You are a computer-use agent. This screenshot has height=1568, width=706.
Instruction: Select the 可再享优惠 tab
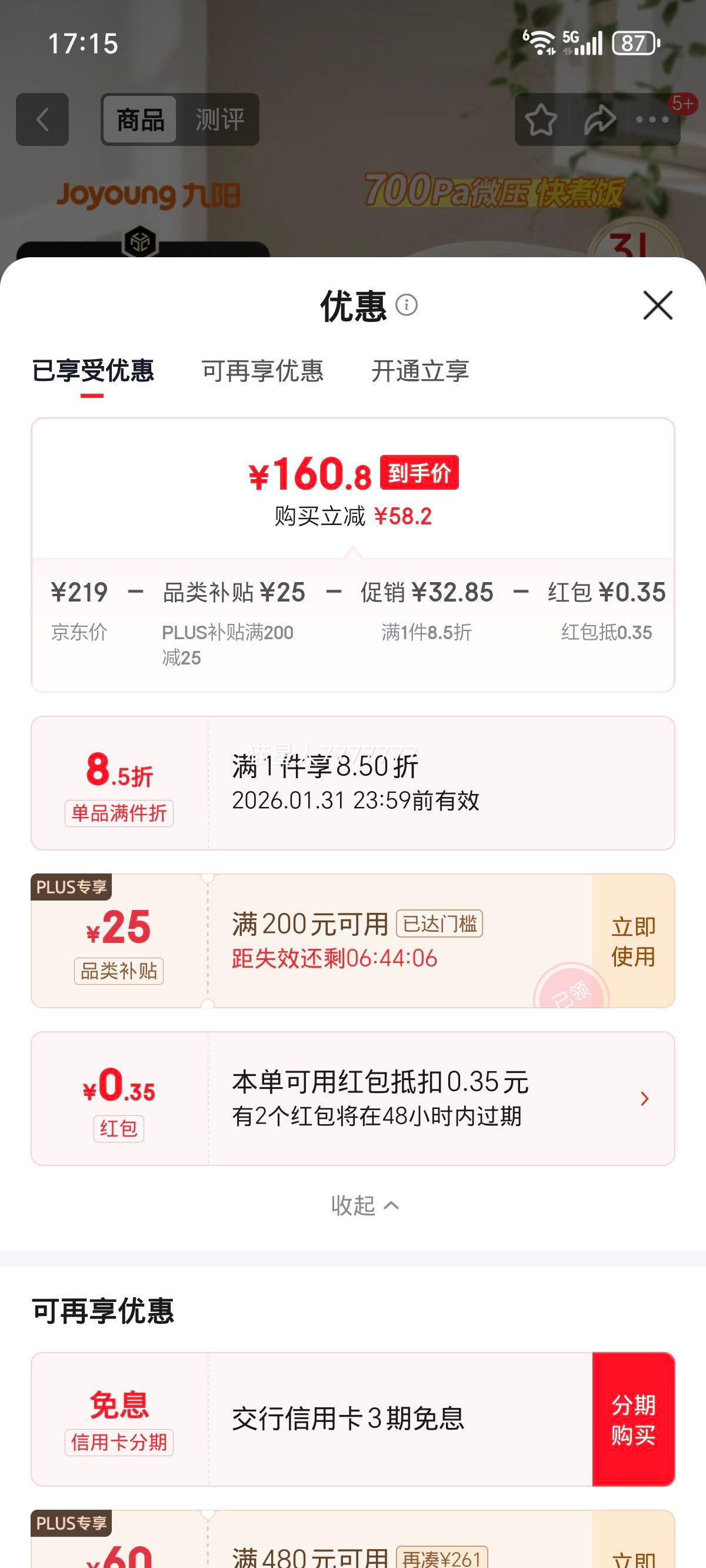pyautogui.click(x=264, y=373)
